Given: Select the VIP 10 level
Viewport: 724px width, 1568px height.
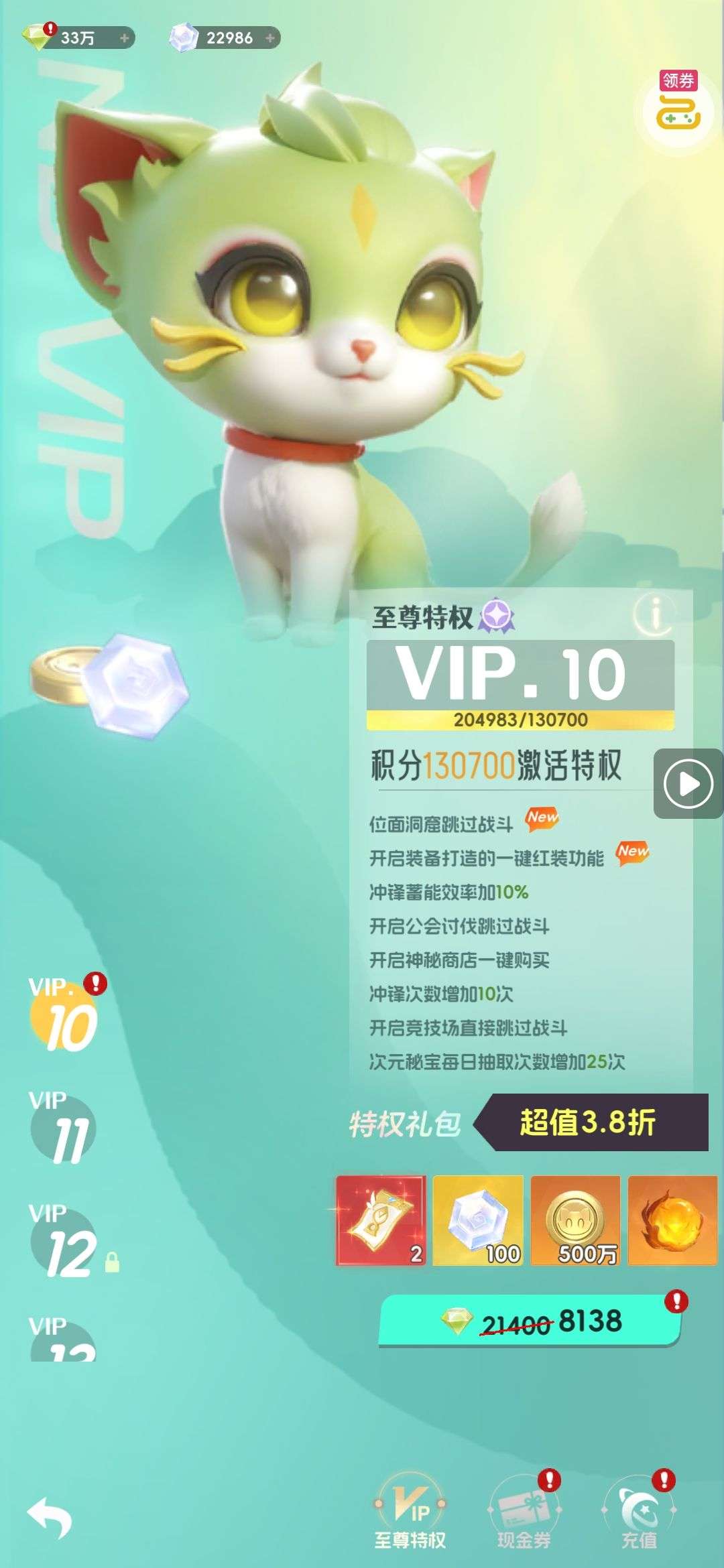Looking at the screenshot, I should coord(64,1015).
